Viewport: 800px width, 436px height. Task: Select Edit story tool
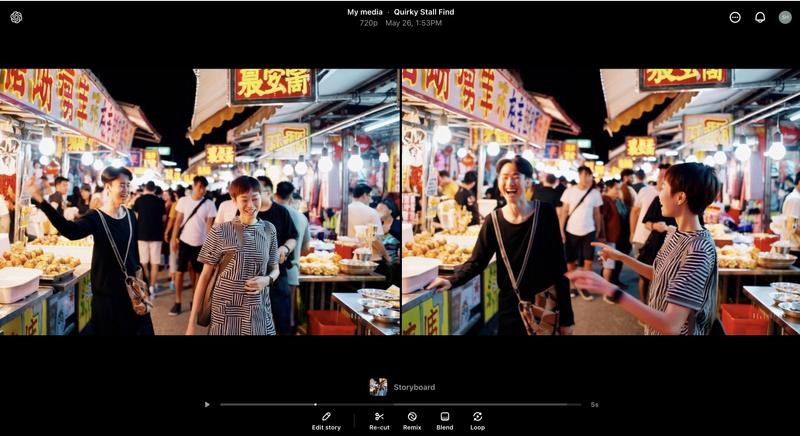pyautogui.click(x=326, y=420)
